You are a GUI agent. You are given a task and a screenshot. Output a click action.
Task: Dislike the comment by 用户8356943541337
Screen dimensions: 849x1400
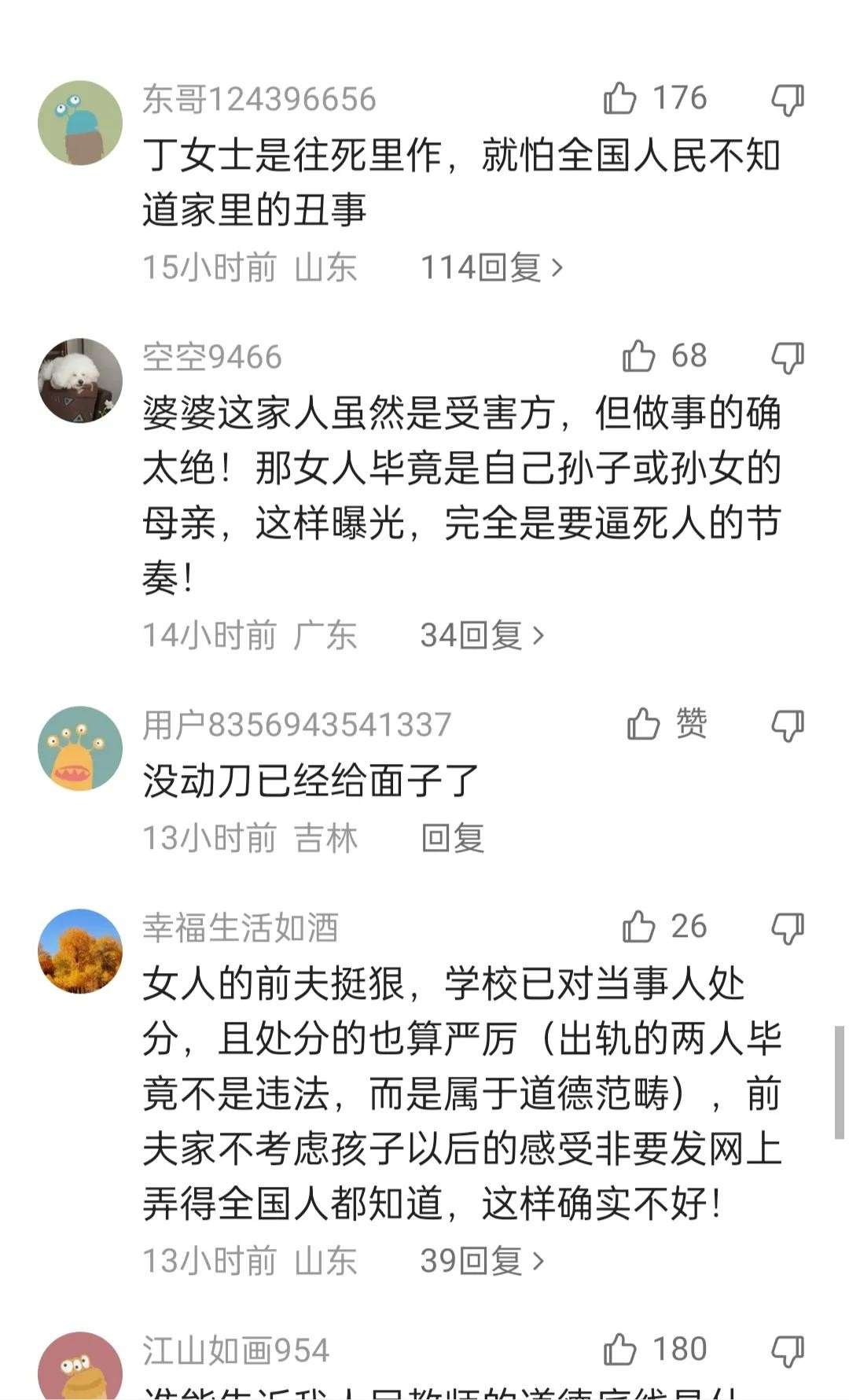tap(787, 725)
